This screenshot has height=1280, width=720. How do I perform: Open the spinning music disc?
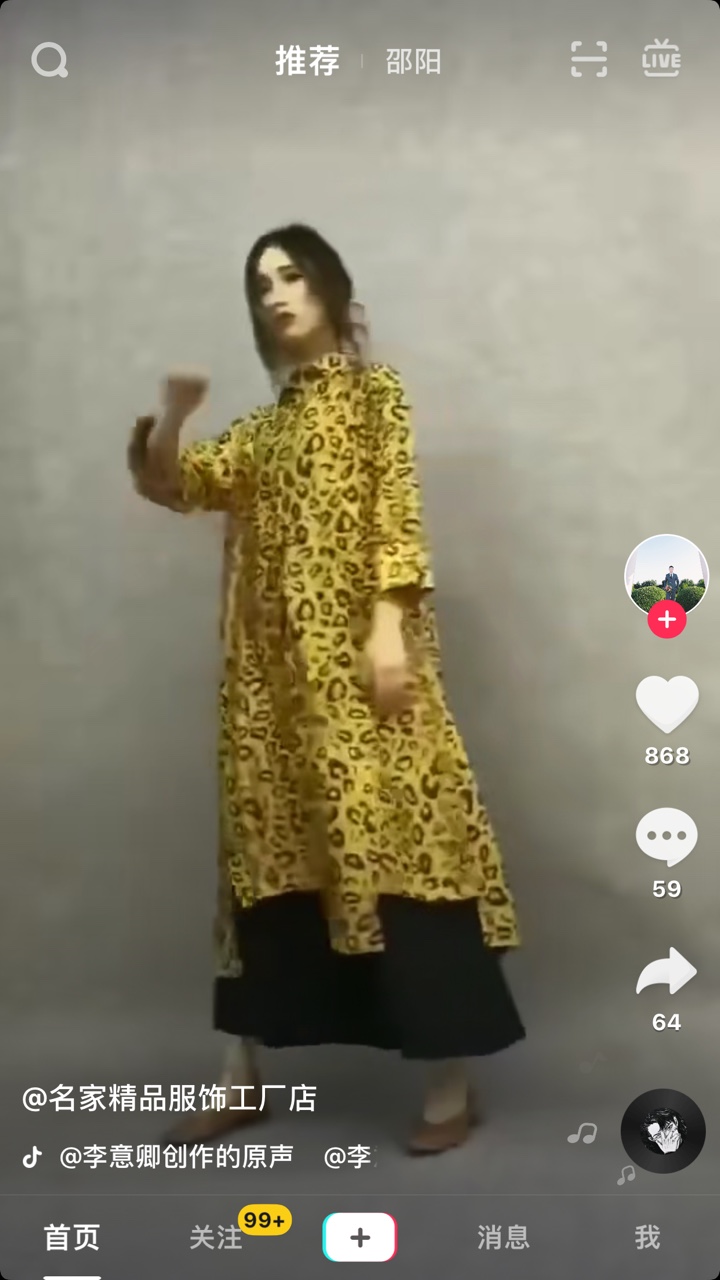coord(663,1131)
